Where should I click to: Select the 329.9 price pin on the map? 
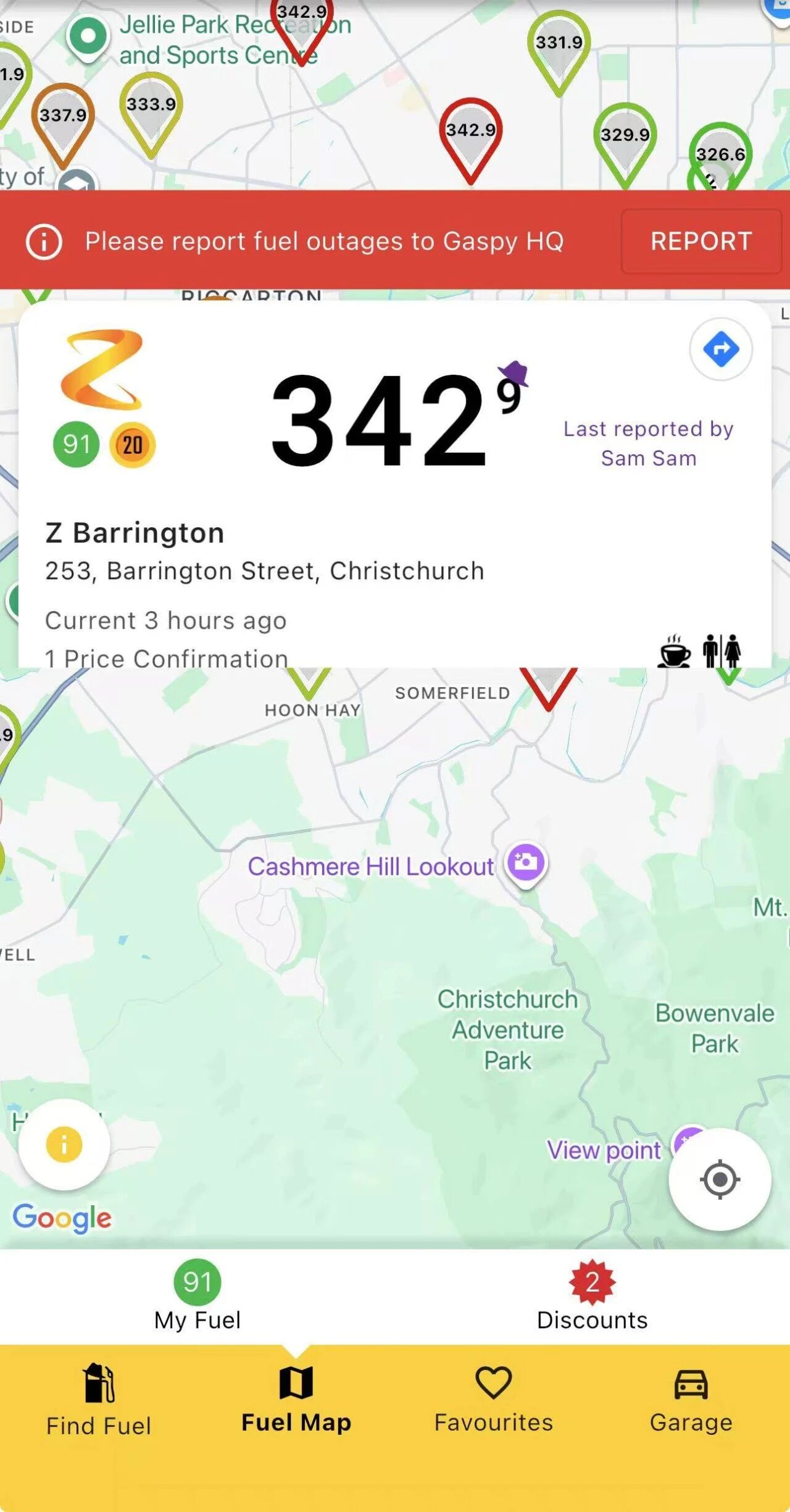coord(625,140)
